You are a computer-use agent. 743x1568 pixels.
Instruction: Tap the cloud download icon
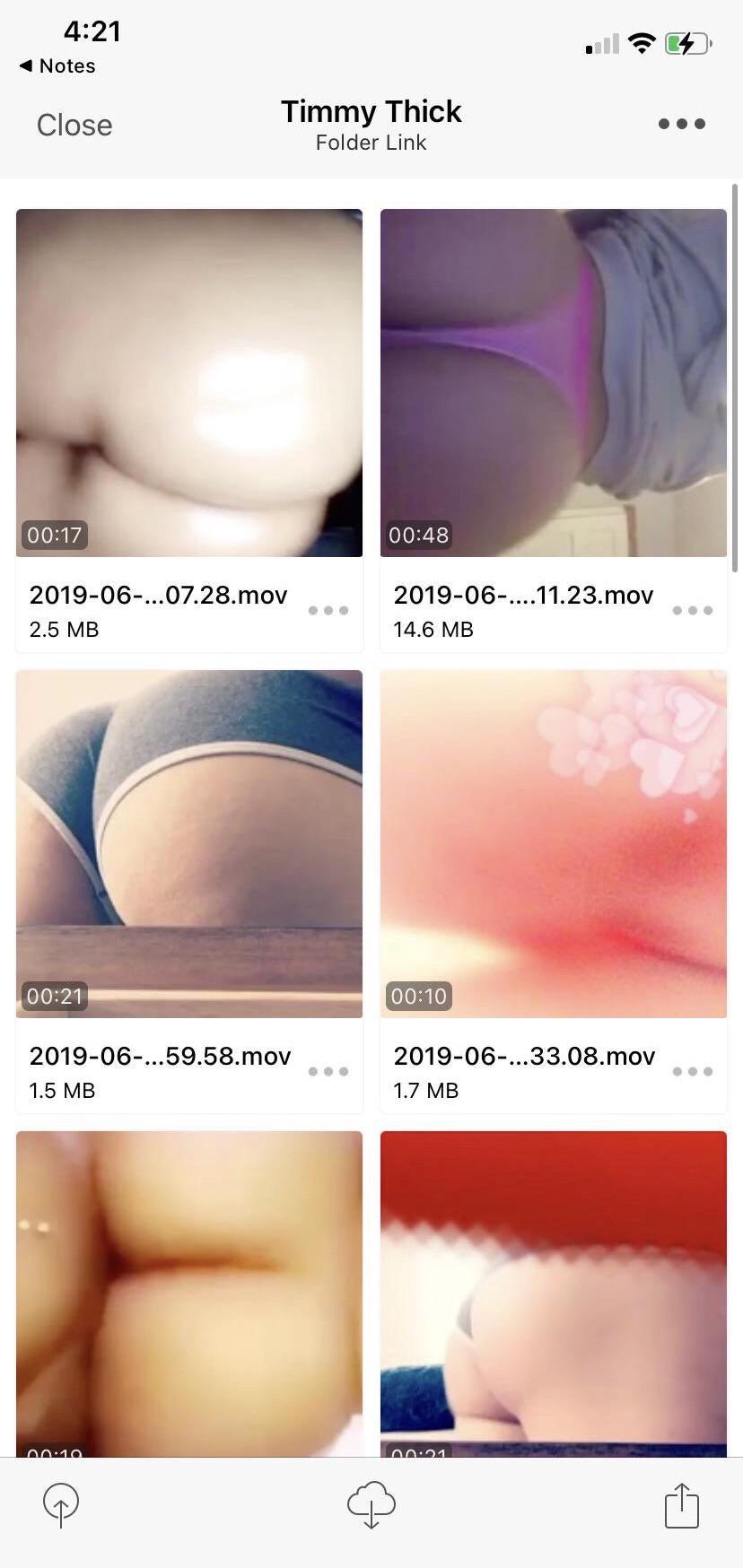[371, 1505]
